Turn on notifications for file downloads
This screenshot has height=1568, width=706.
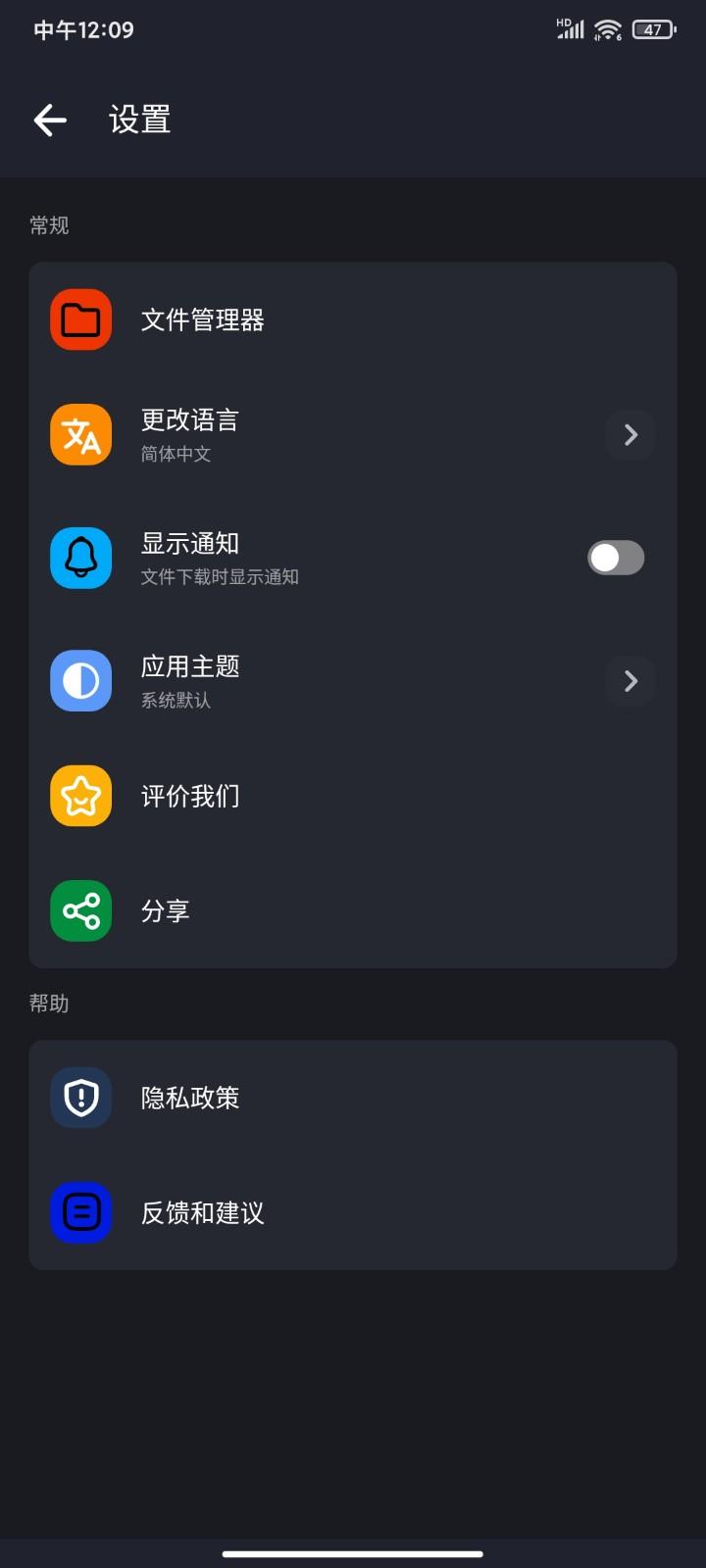coord(615,558)
